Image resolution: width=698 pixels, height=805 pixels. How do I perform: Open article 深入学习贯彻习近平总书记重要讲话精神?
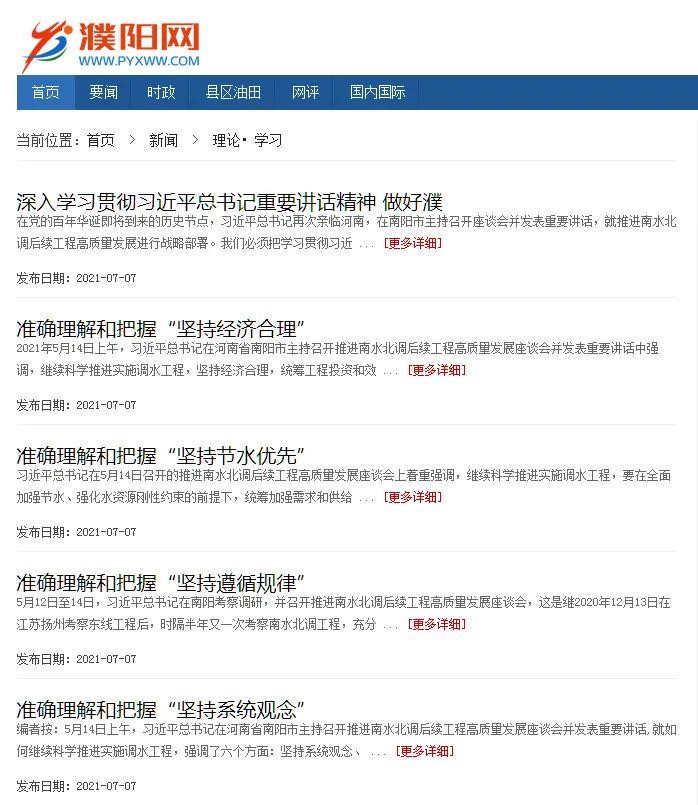229,201
